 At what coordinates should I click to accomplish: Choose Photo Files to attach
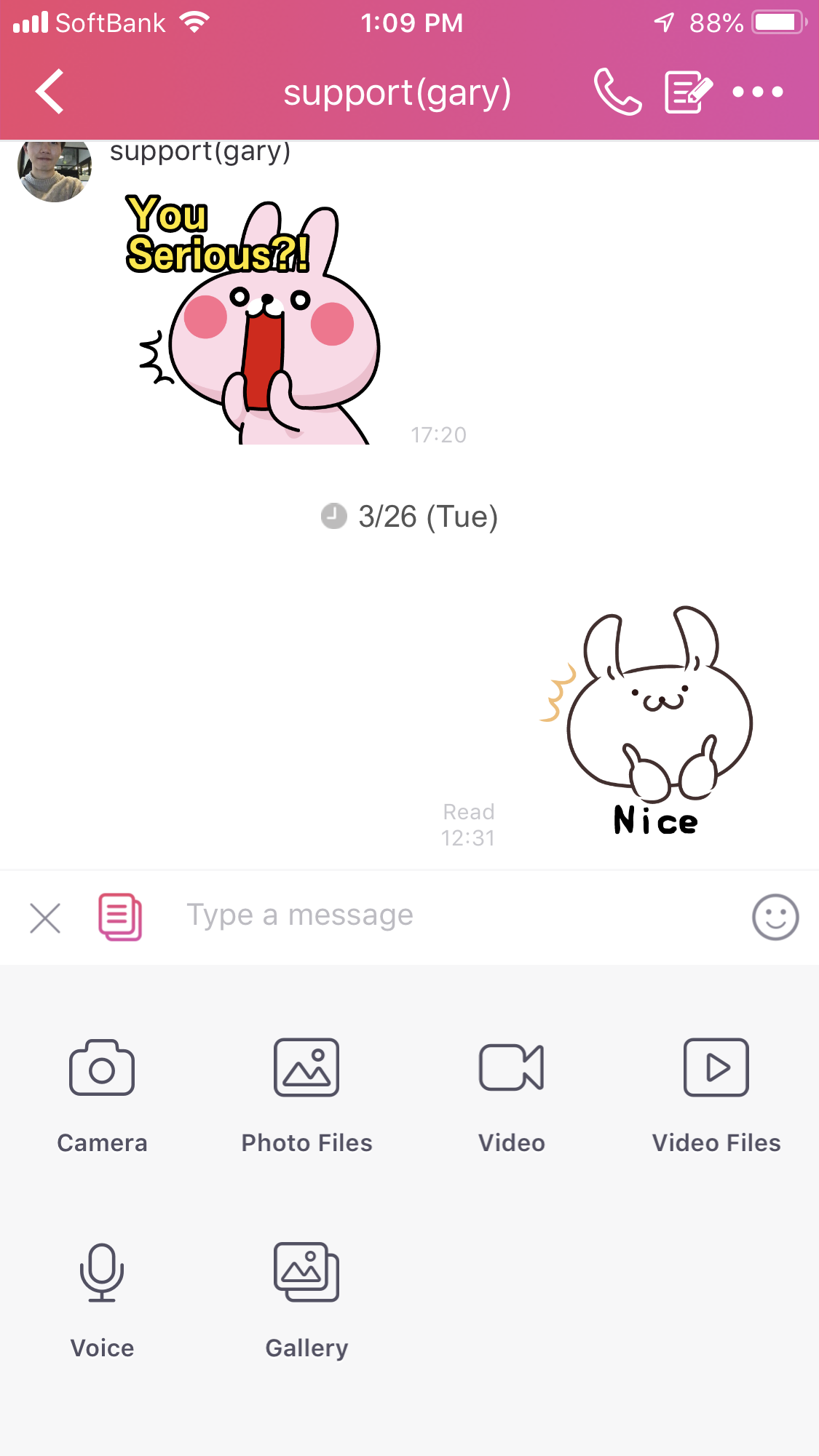click(306, 1091)
